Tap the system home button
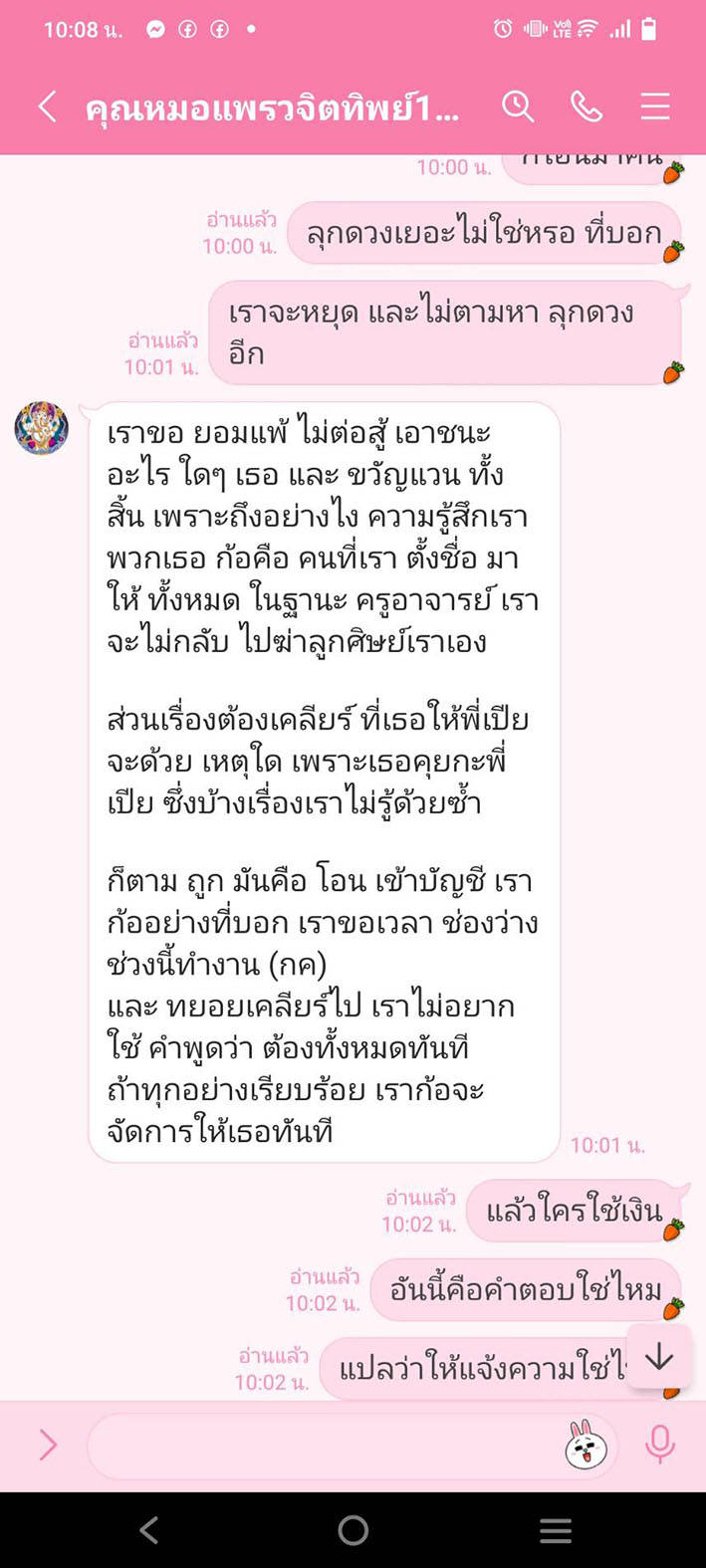 point(353,1530)
